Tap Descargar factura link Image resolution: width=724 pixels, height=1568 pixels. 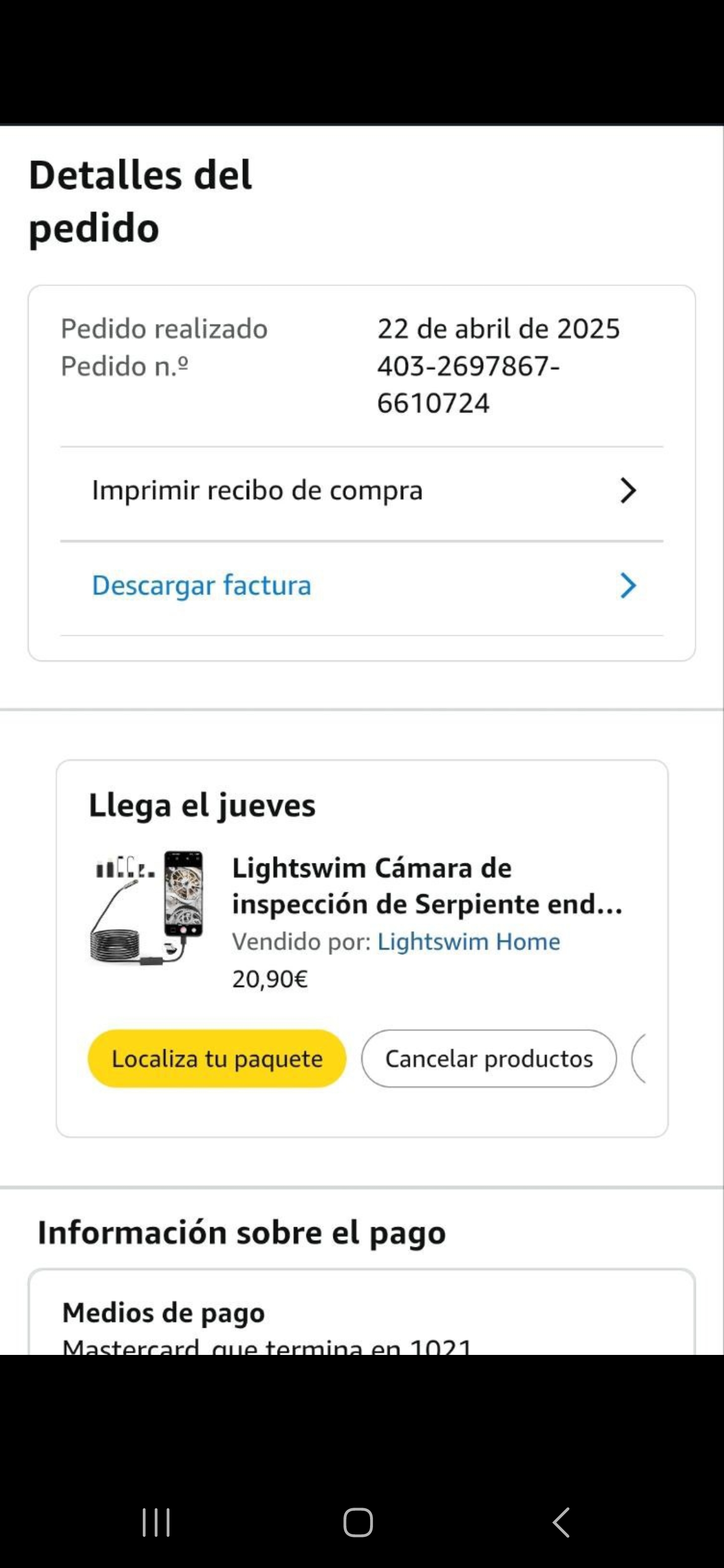click(361, 585)
